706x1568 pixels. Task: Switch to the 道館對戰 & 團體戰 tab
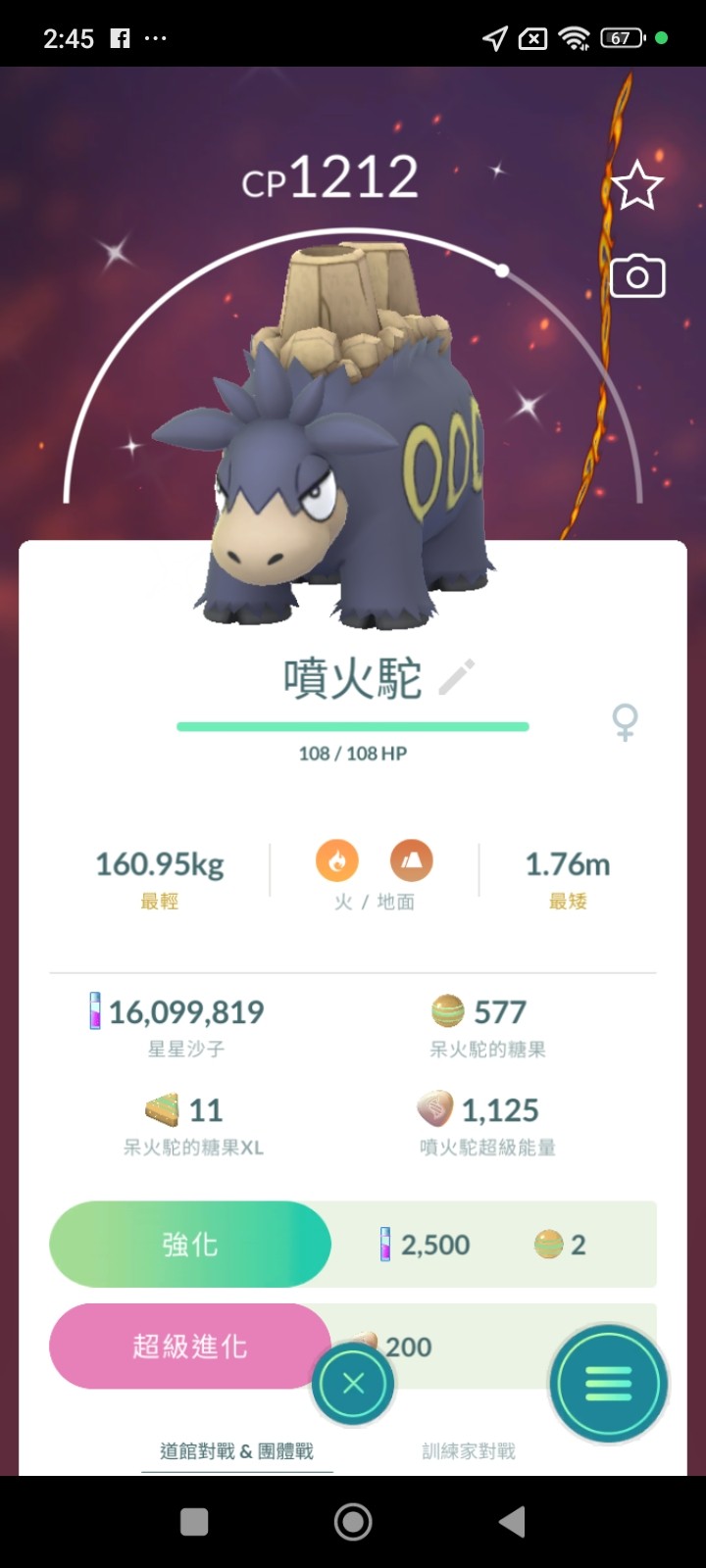tap(236, 1451)
